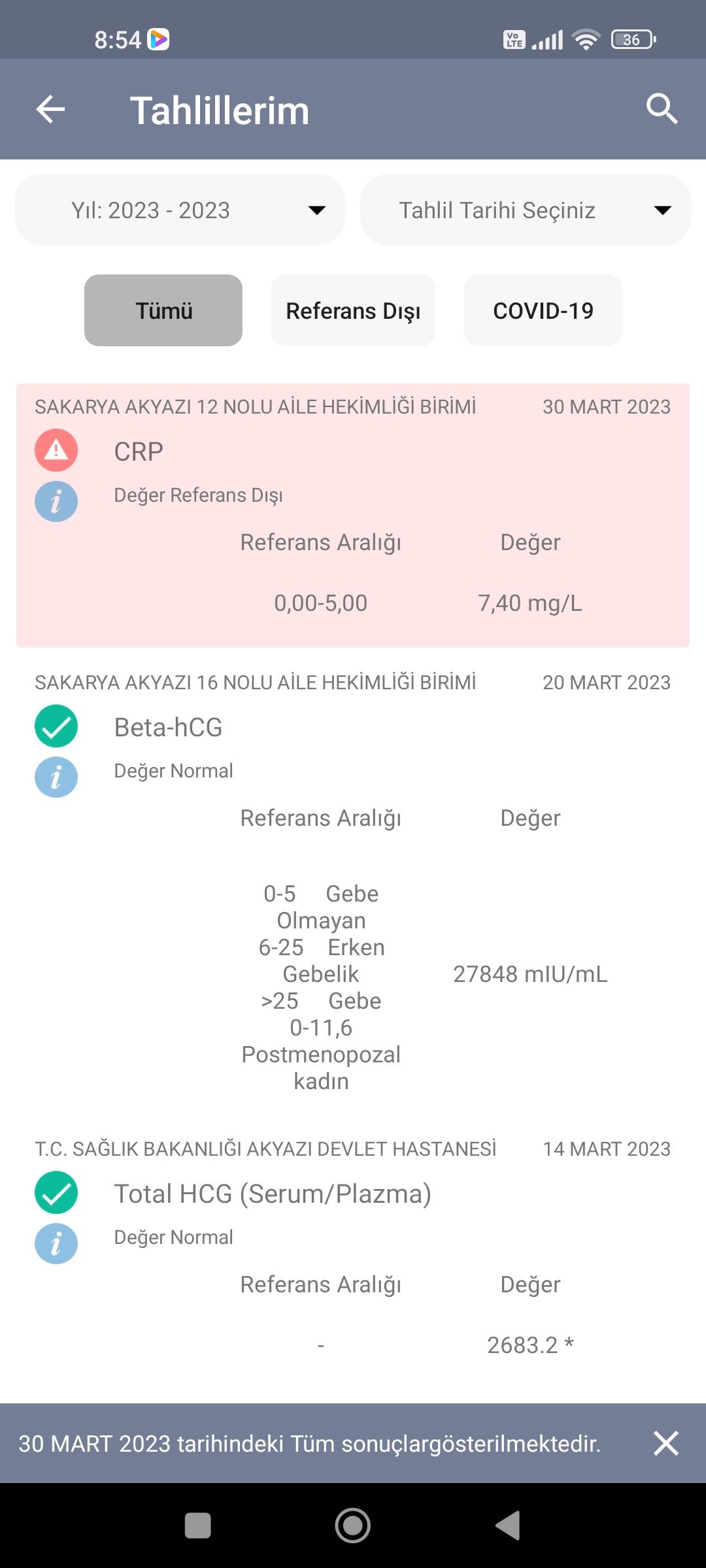Expand the Yıl: 2023 - 2023 dropdown
The height and width of the screenshot is (1568, 706).
(180, 210)
